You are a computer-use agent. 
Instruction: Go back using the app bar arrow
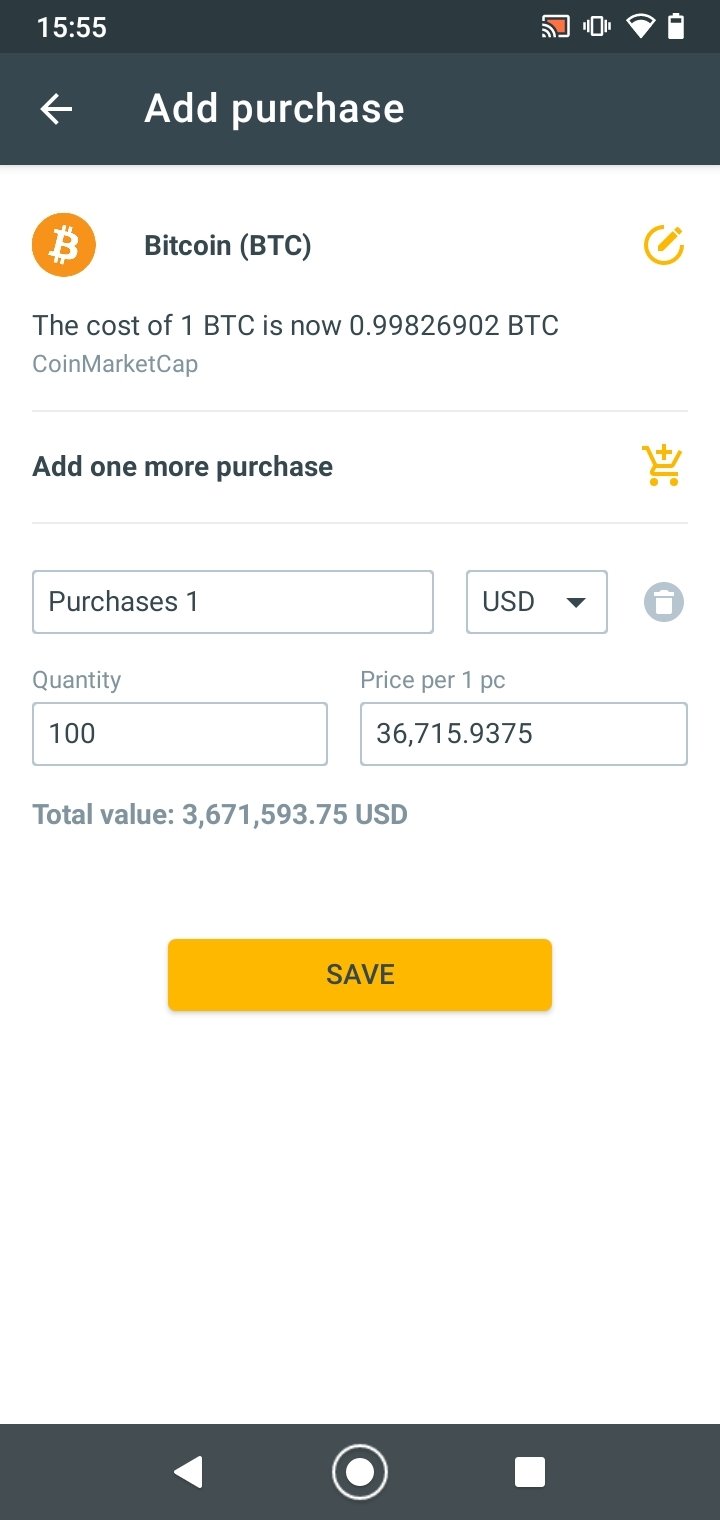click(56, 109)
